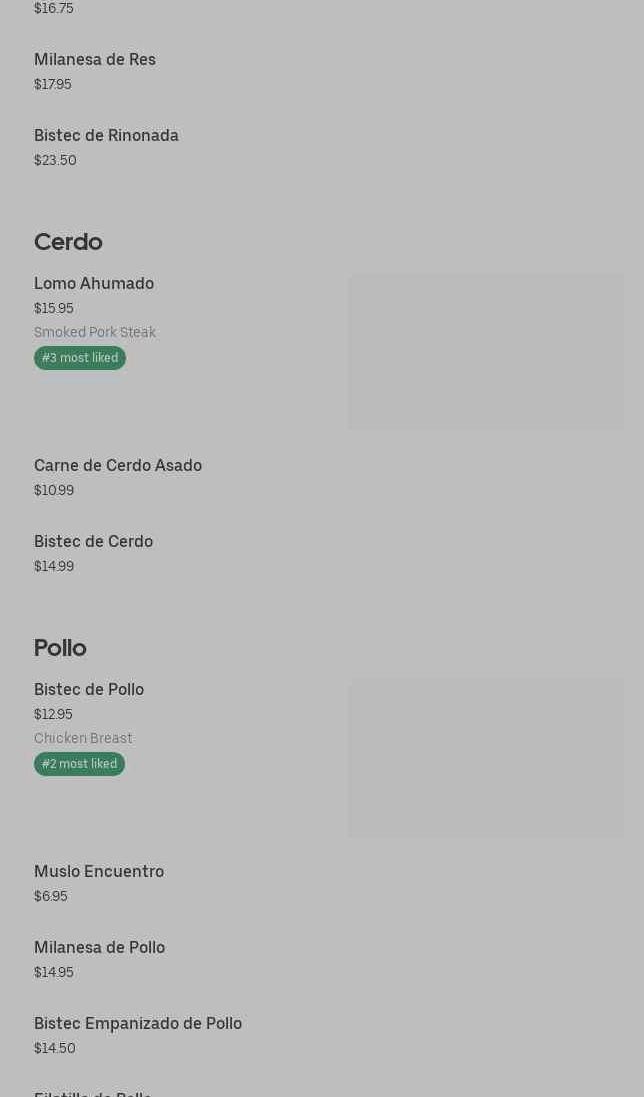Open Lomo Ahumado smoked pork steak

94,284
